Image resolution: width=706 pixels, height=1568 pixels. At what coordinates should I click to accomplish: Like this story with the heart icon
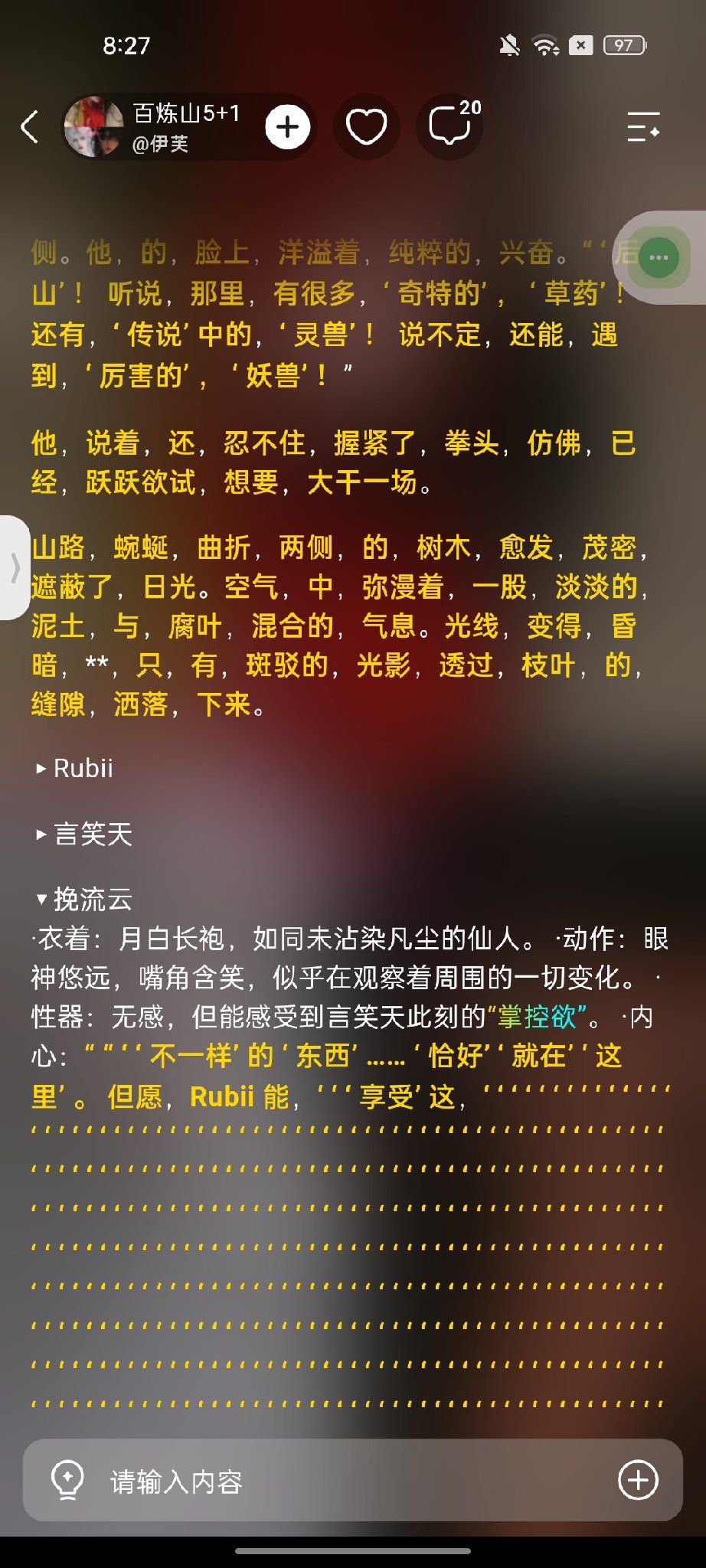366,127
